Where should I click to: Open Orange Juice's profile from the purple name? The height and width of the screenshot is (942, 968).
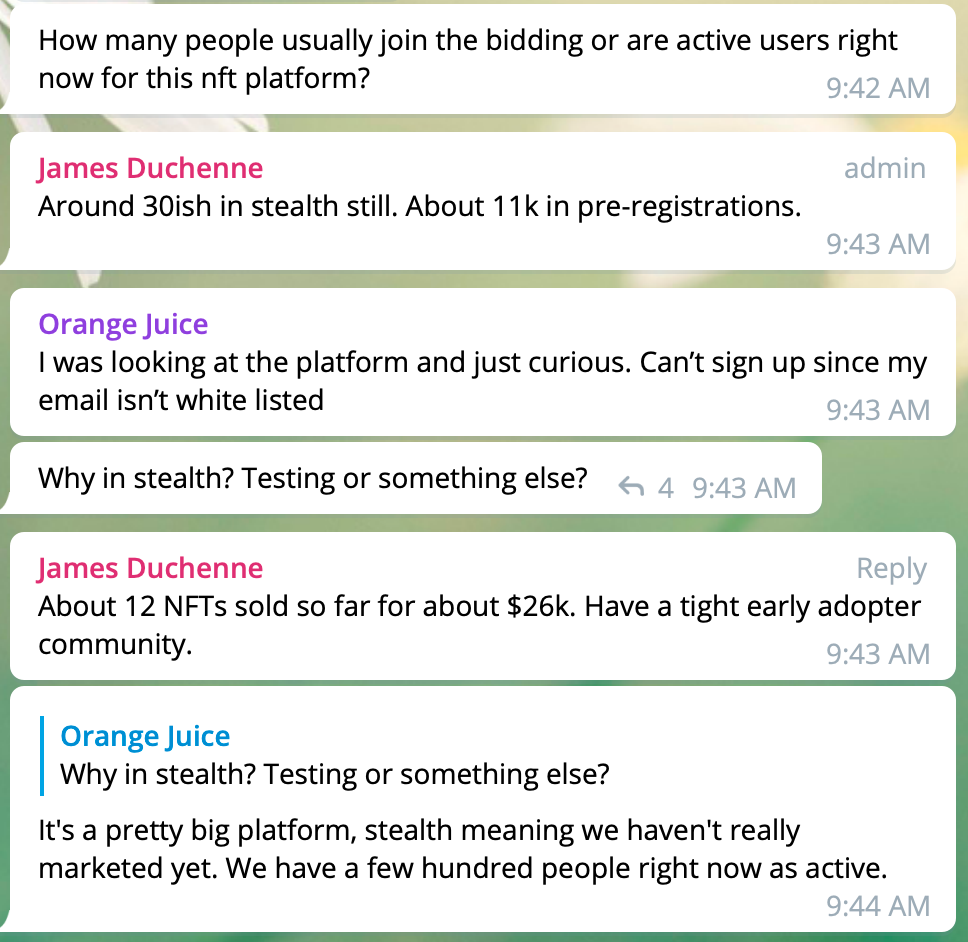123,324
